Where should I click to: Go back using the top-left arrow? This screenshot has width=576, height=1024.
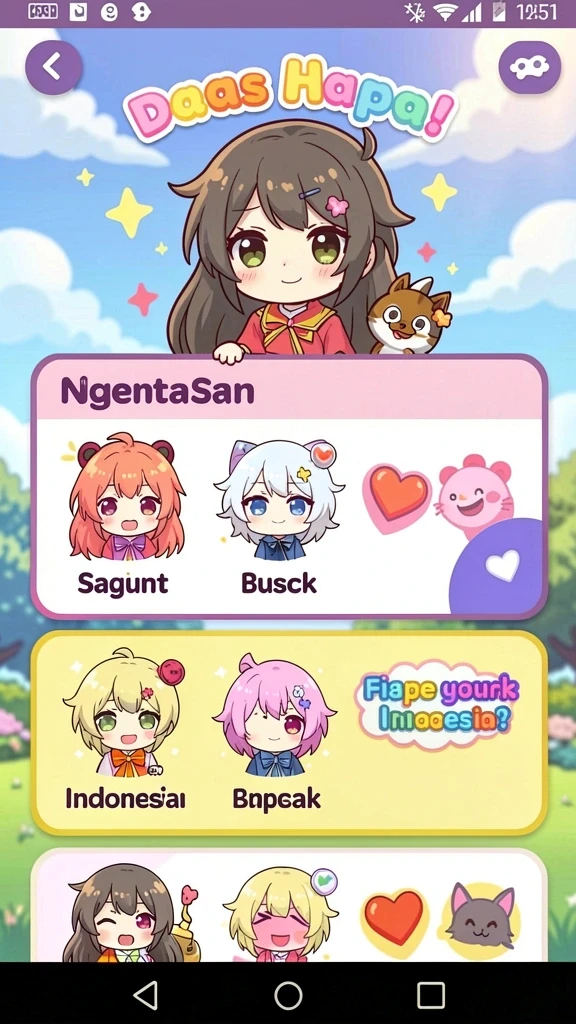[x=54, y=67]
